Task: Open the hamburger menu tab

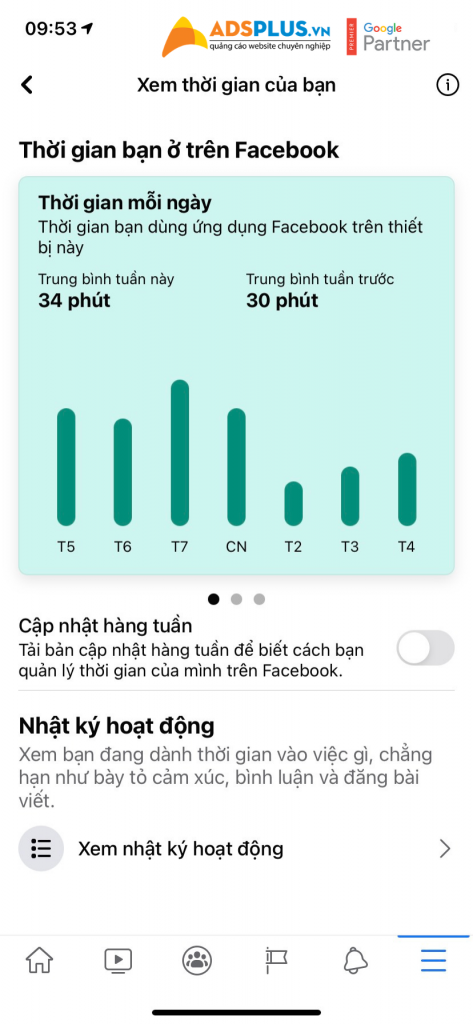Action: (434, 961)
